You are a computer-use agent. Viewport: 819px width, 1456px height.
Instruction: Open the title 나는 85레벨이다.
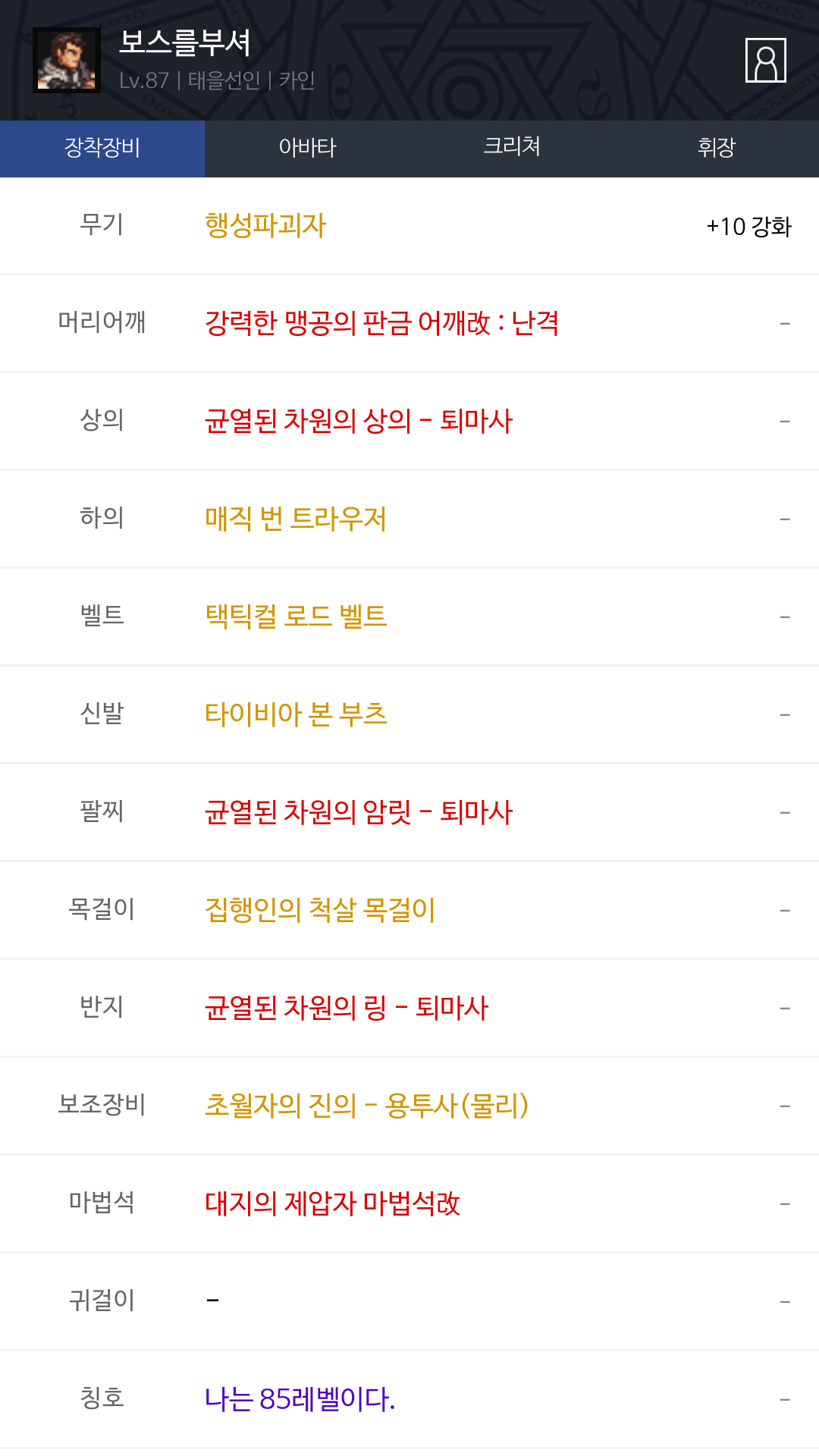(x=300, y=1399)
